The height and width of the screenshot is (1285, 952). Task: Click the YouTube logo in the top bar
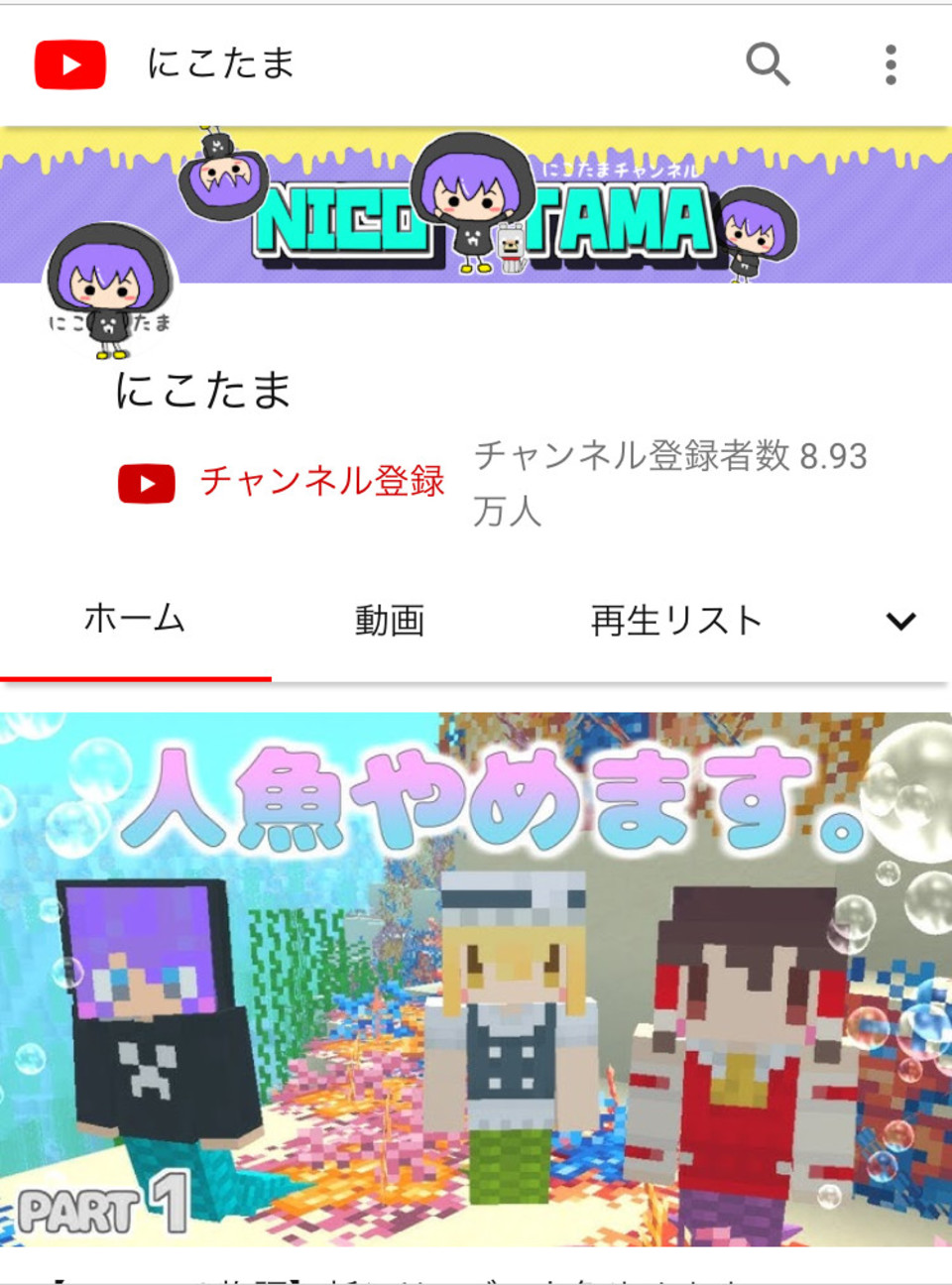point(69,65)
